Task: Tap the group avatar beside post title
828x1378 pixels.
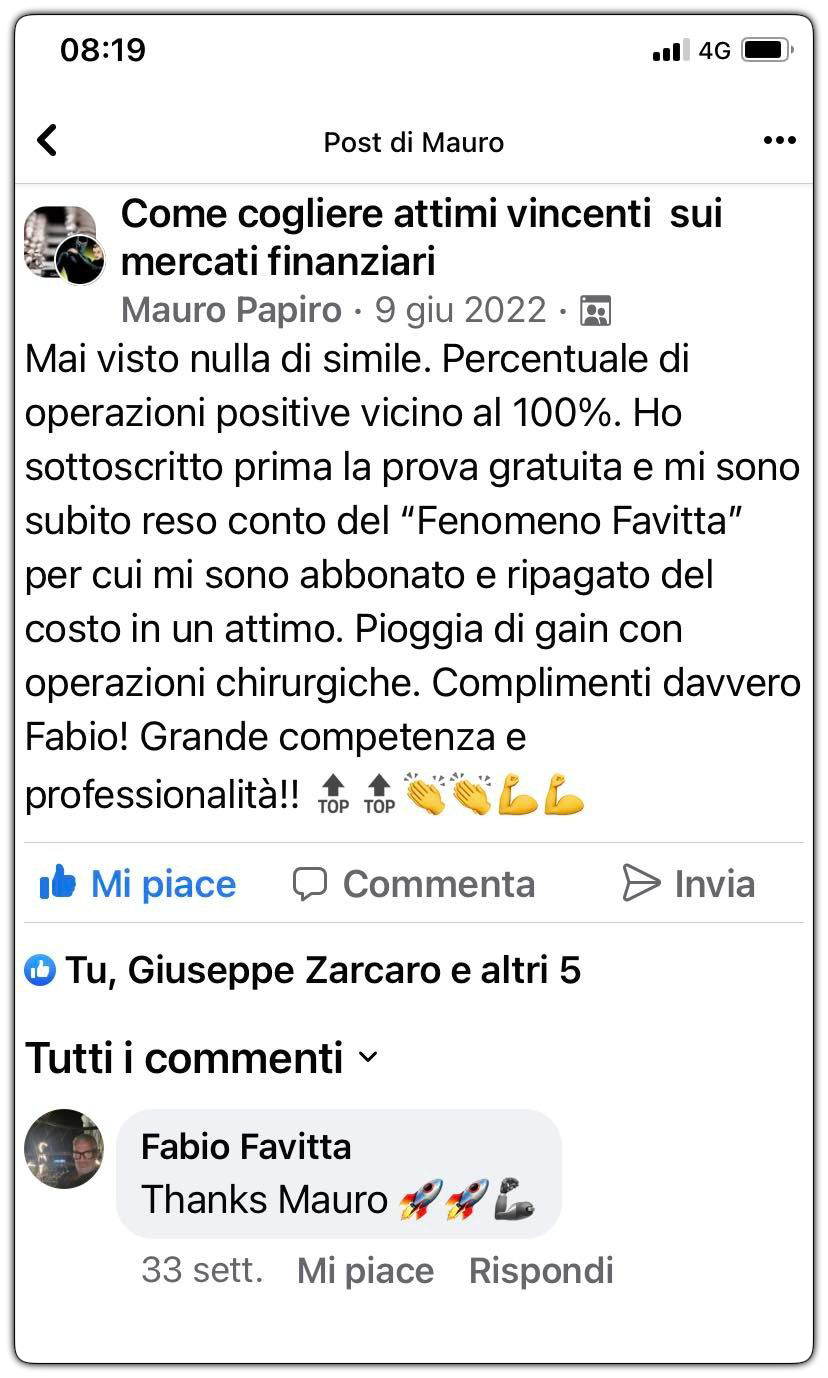Action: click(62, 244)
